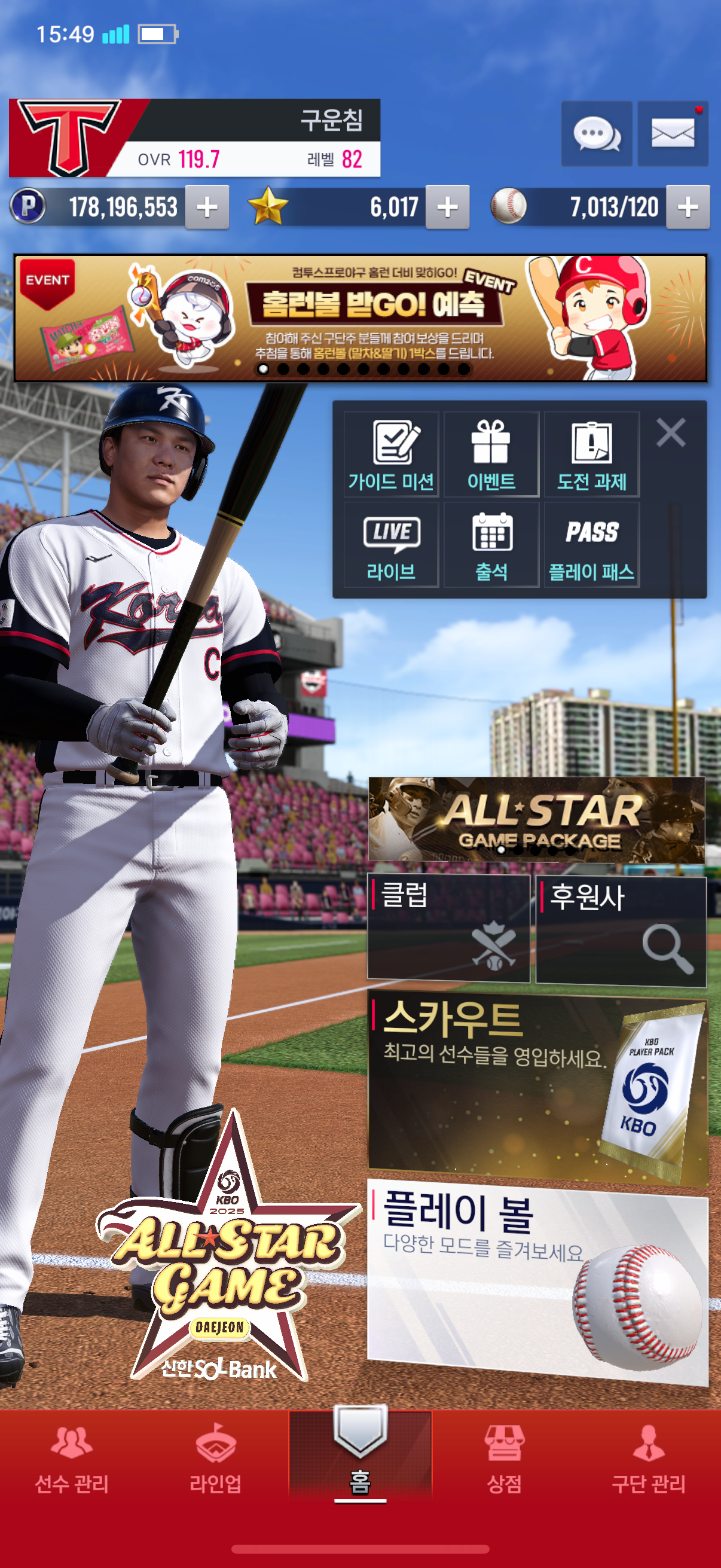
Task: Close the quick menu panel
Action: (x=671, y=433)
